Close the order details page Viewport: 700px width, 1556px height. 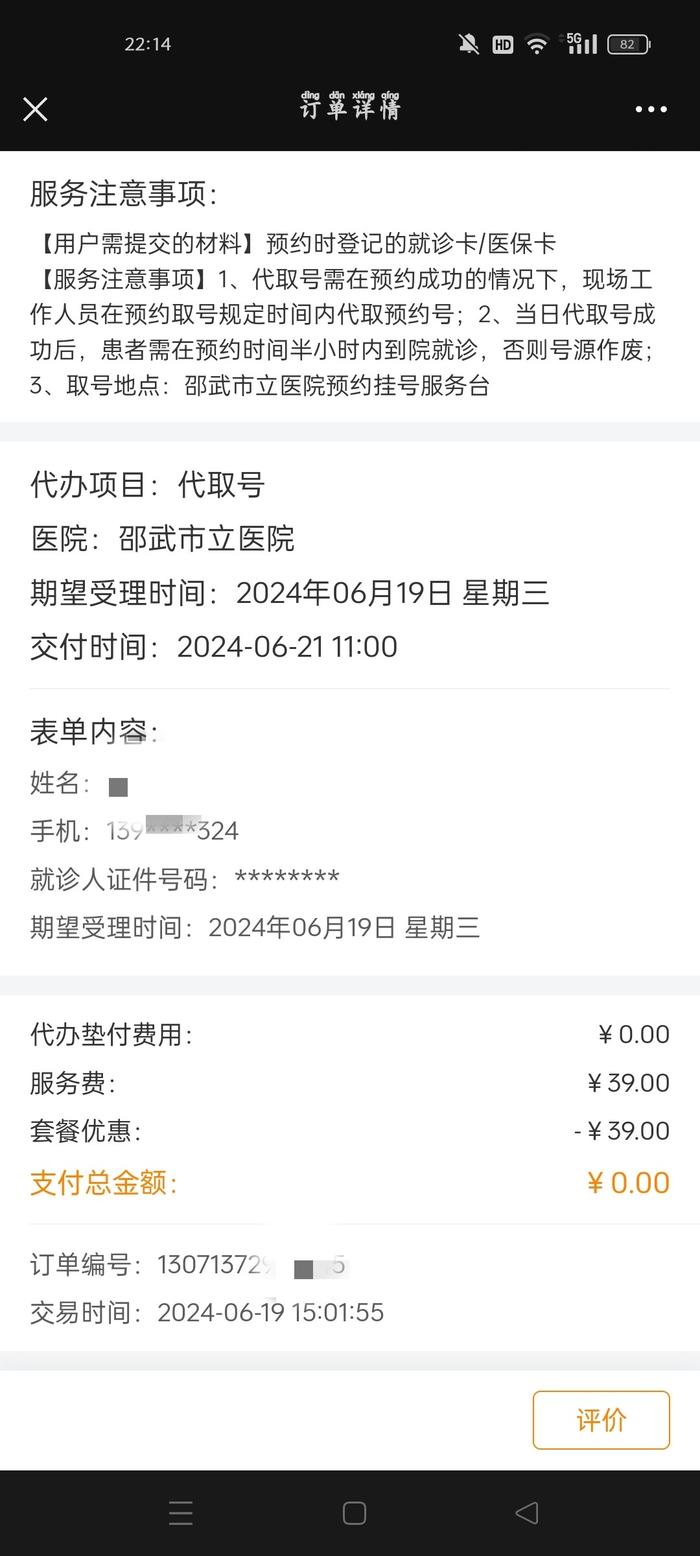pos(35,109)
